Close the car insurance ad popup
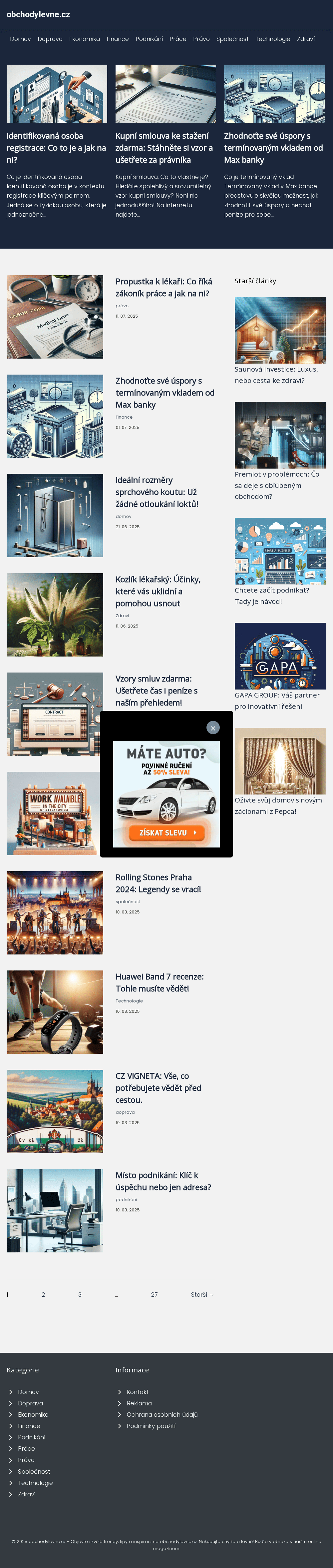Viewport: 333px width, 1568px height. point(213,728)
